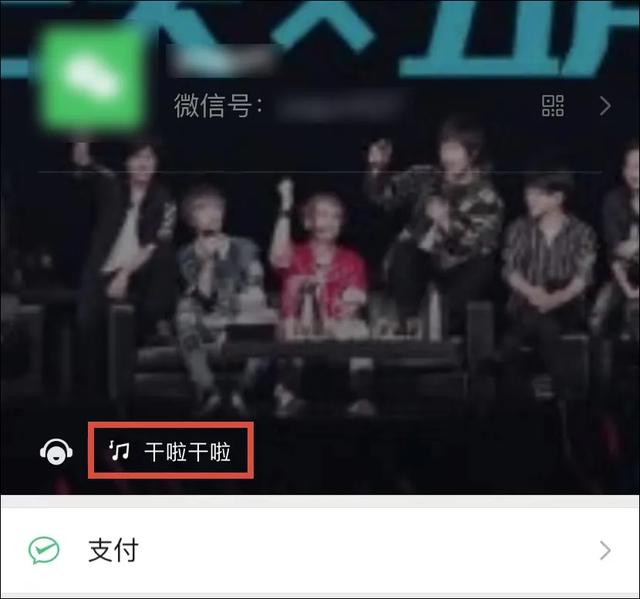Open the 支付 payment row

tap(320, 550)
